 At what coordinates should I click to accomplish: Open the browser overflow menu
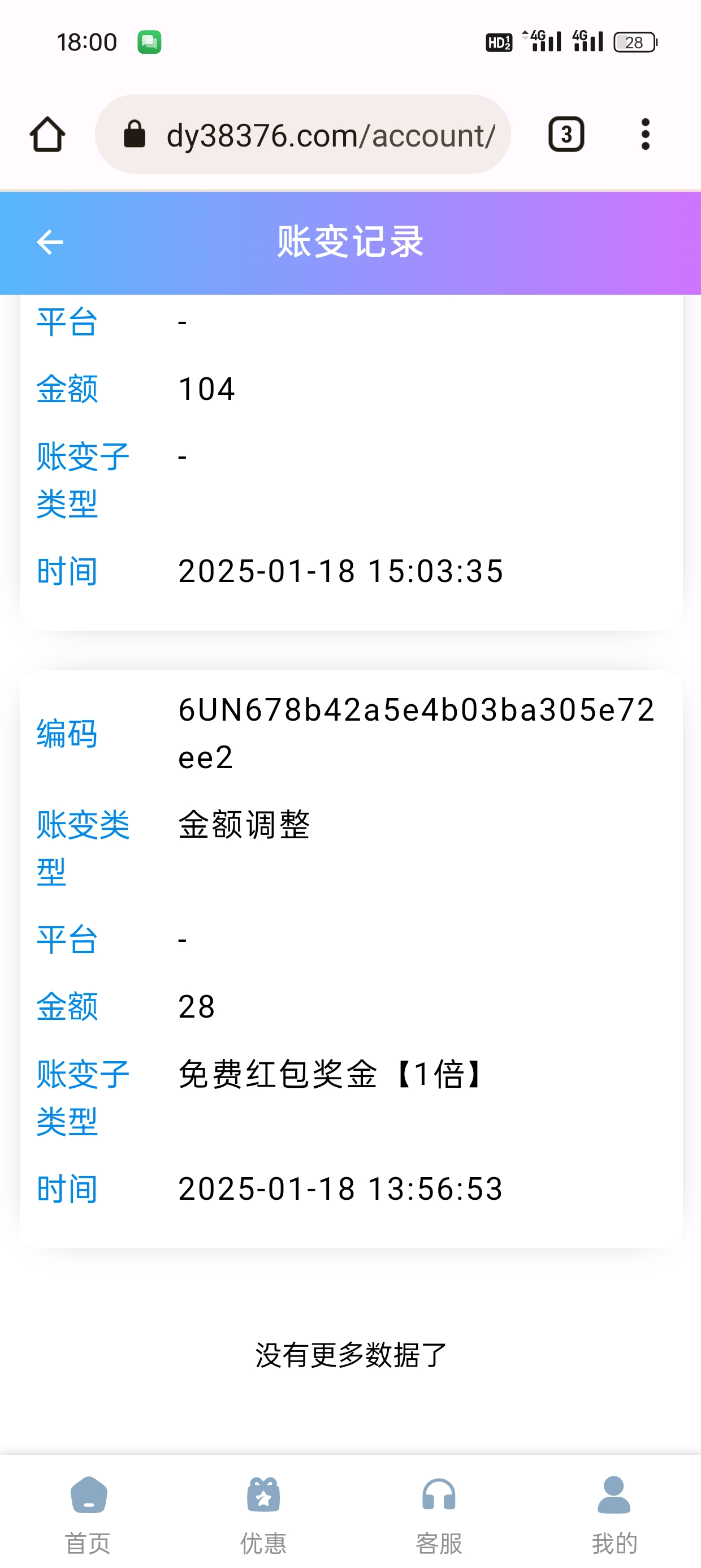point(645,135)
